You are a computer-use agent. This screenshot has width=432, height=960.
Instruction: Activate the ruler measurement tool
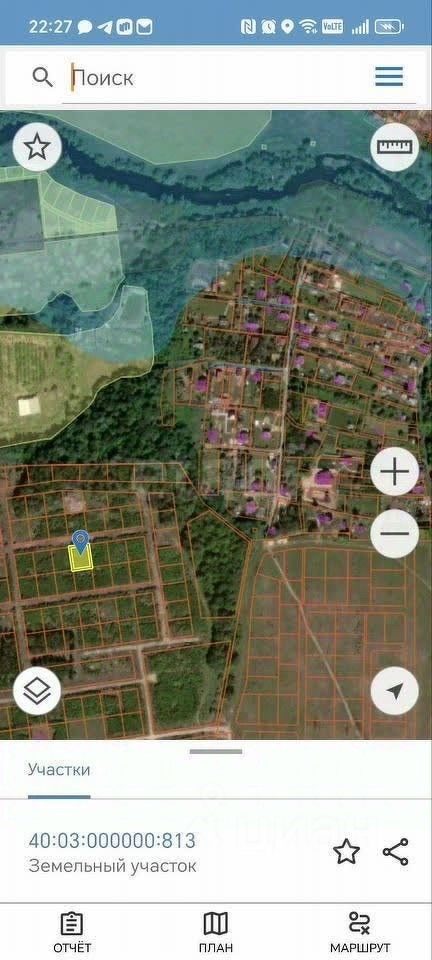tap(395, 147)
